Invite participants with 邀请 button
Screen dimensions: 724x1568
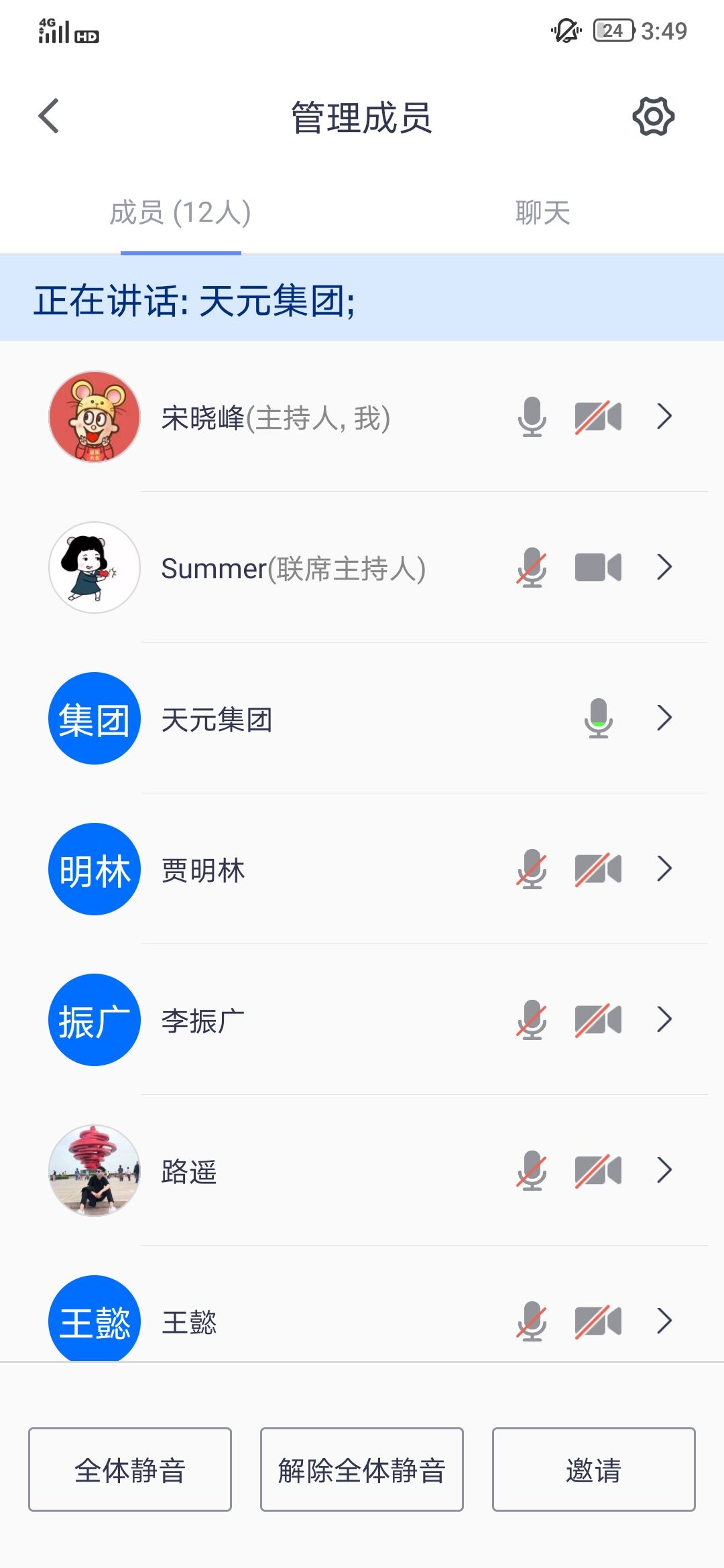[x=593, y=1469]
